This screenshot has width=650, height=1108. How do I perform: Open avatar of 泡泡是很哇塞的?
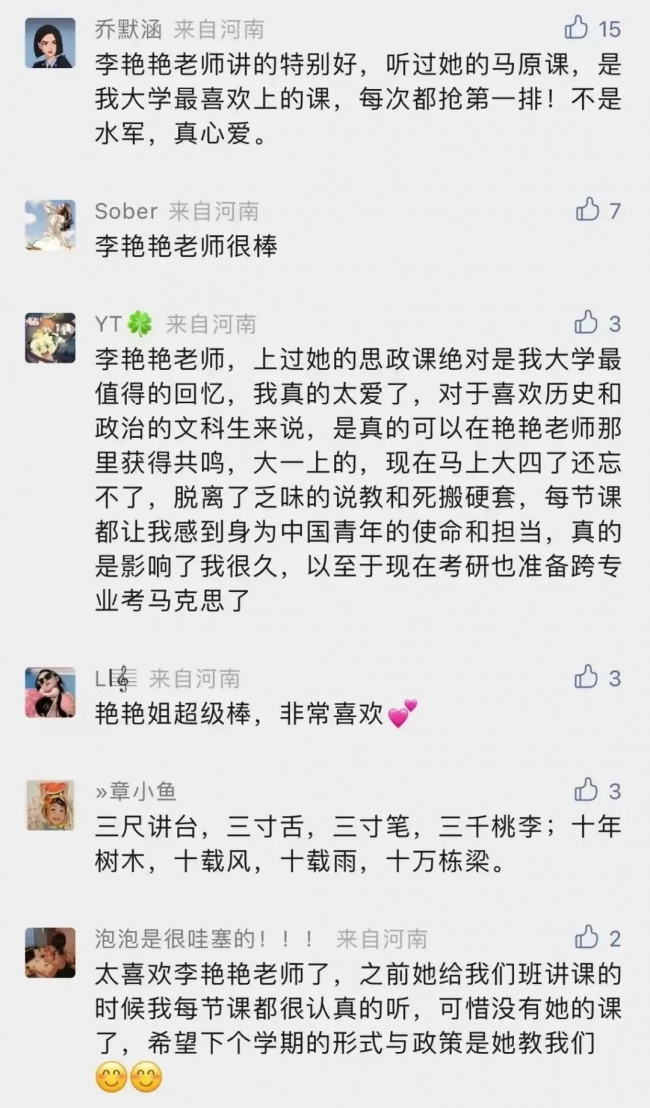(x=50, y=952)
